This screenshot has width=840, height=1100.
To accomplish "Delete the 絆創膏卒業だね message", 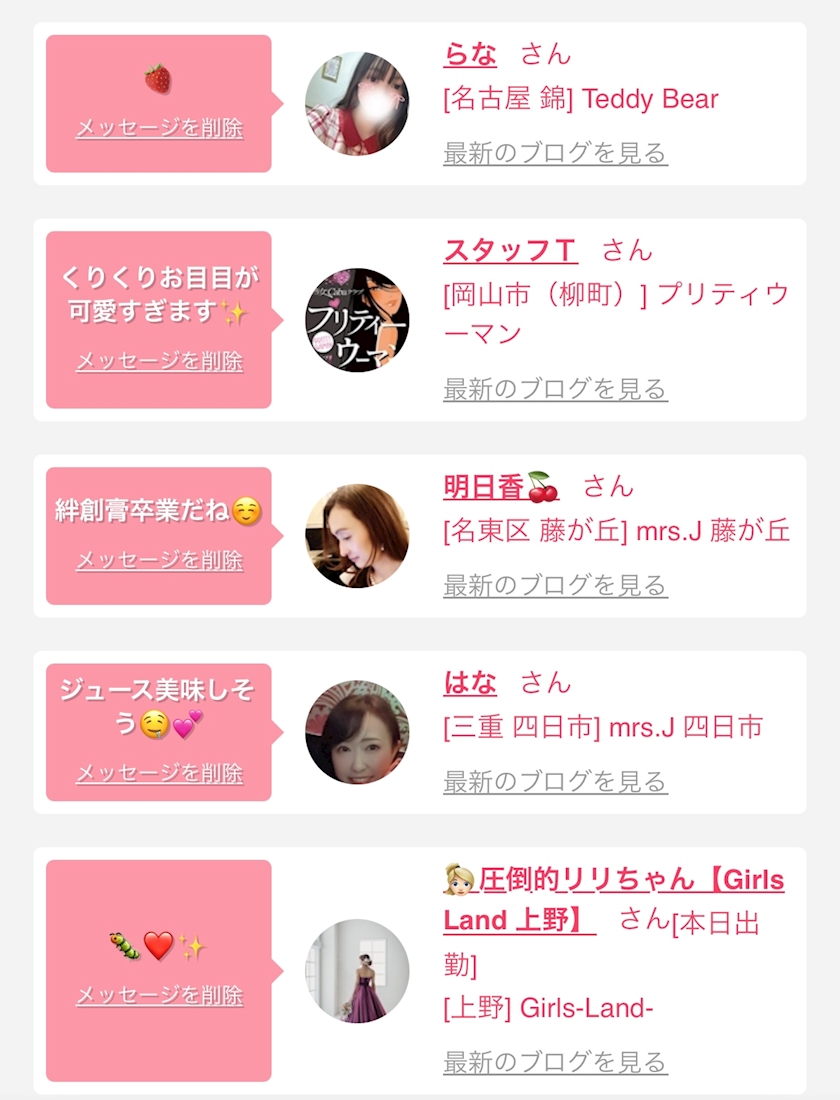I will click(159, 561).
